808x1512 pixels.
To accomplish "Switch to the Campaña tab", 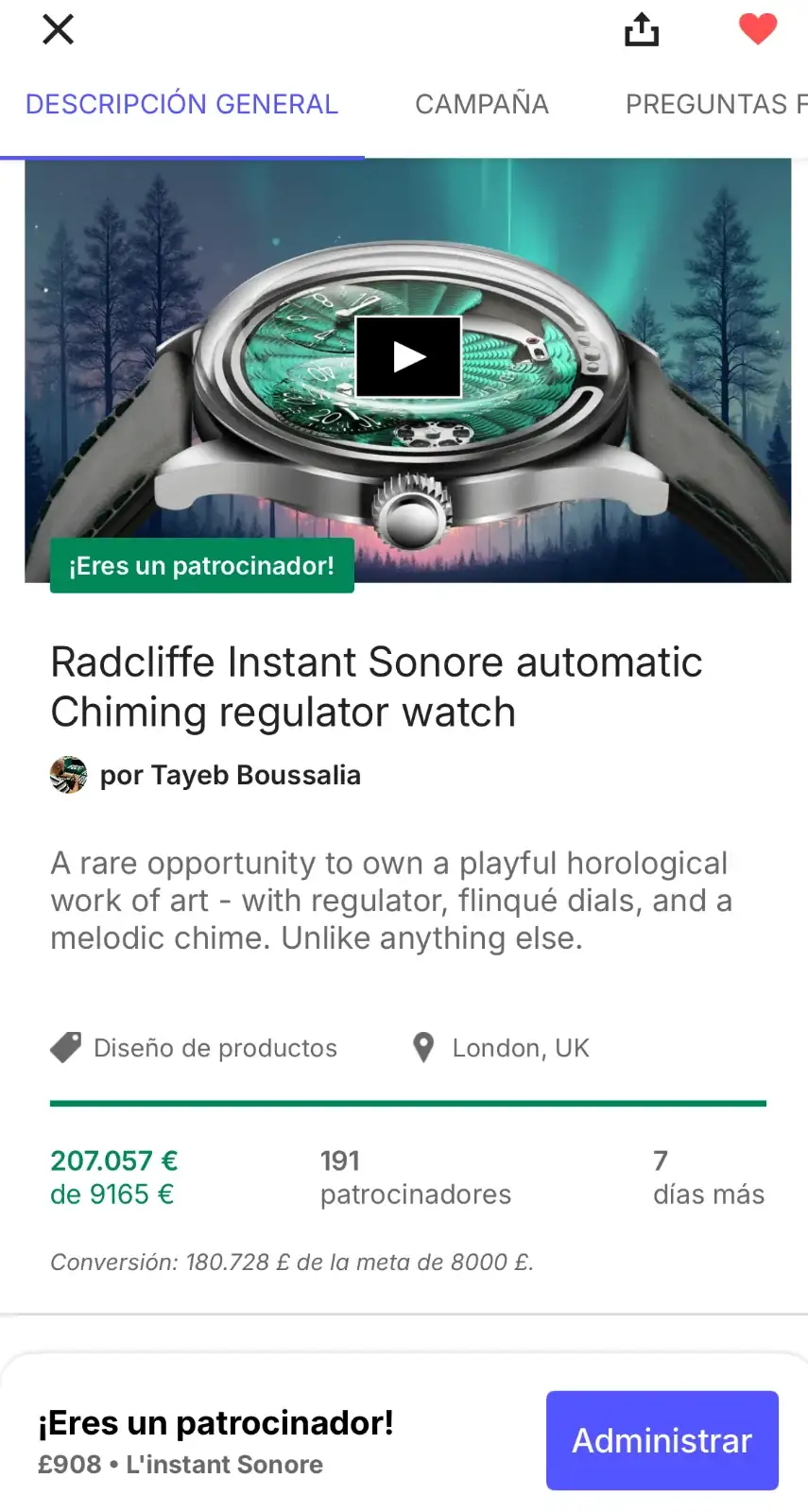I will click(x=481, y=104).
